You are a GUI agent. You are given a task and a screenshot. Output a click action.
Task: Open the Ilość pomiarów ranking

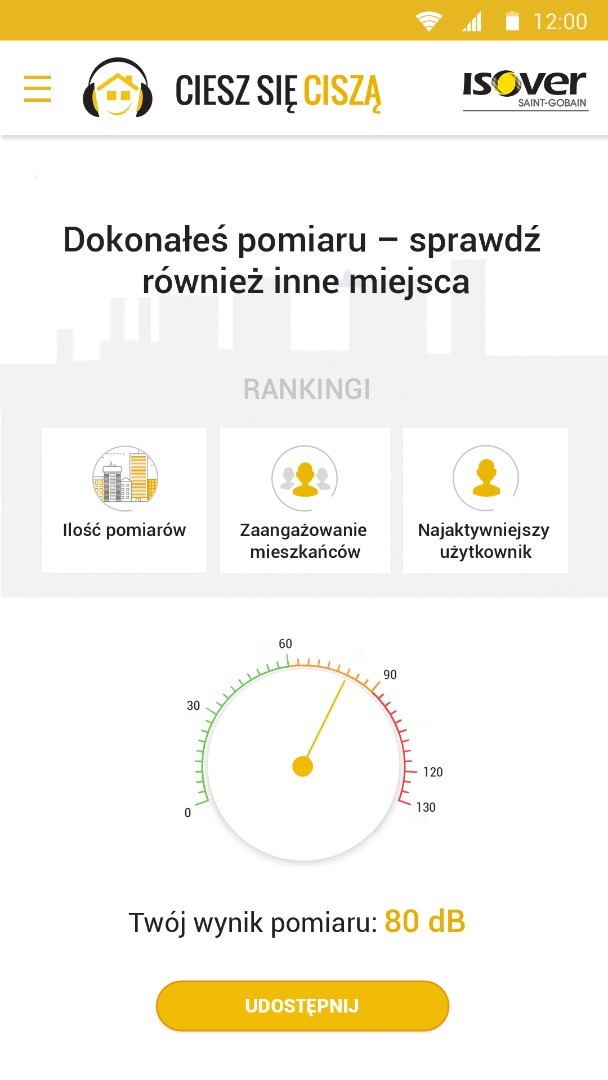(x=124, y=500)
